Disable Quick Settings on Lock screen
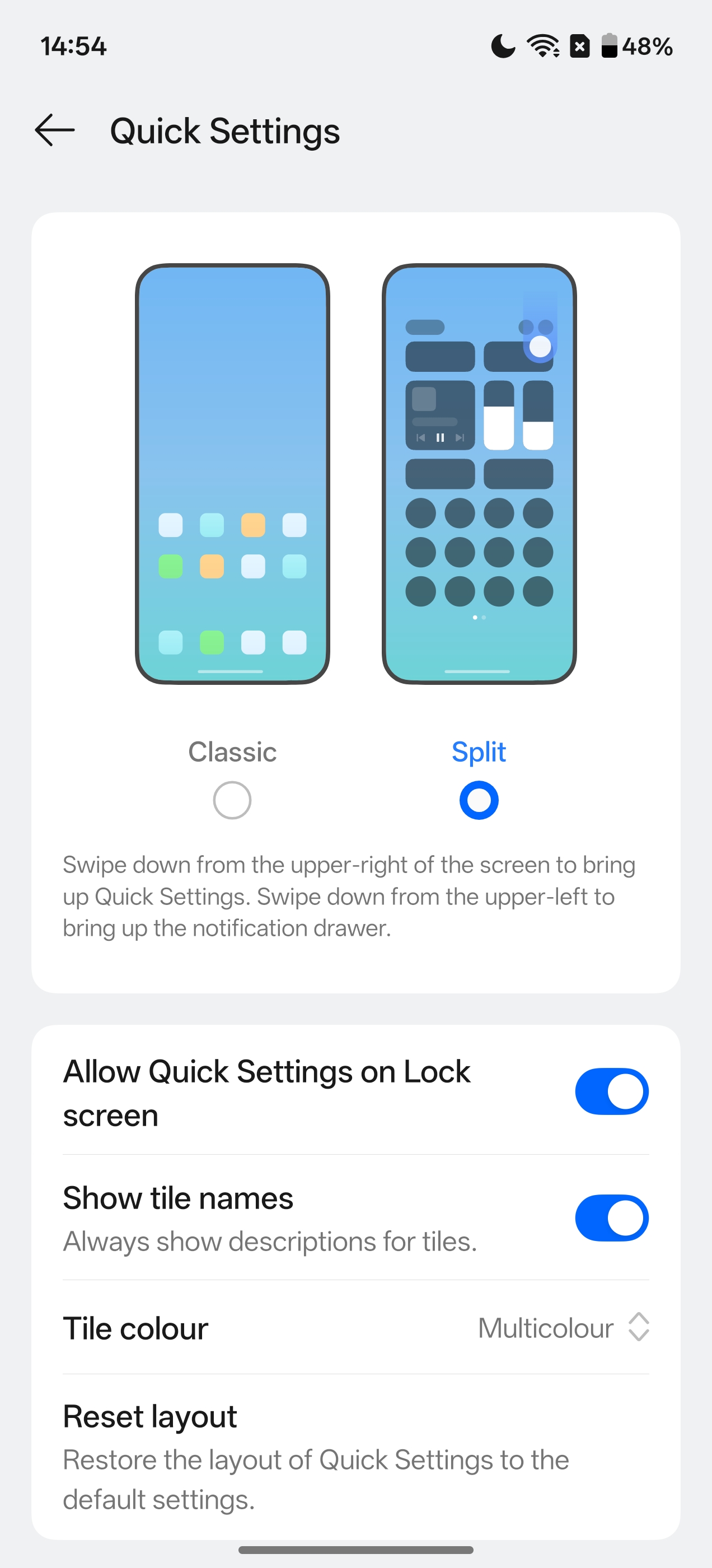712x1568 pixels. (x=611, y=1091)
